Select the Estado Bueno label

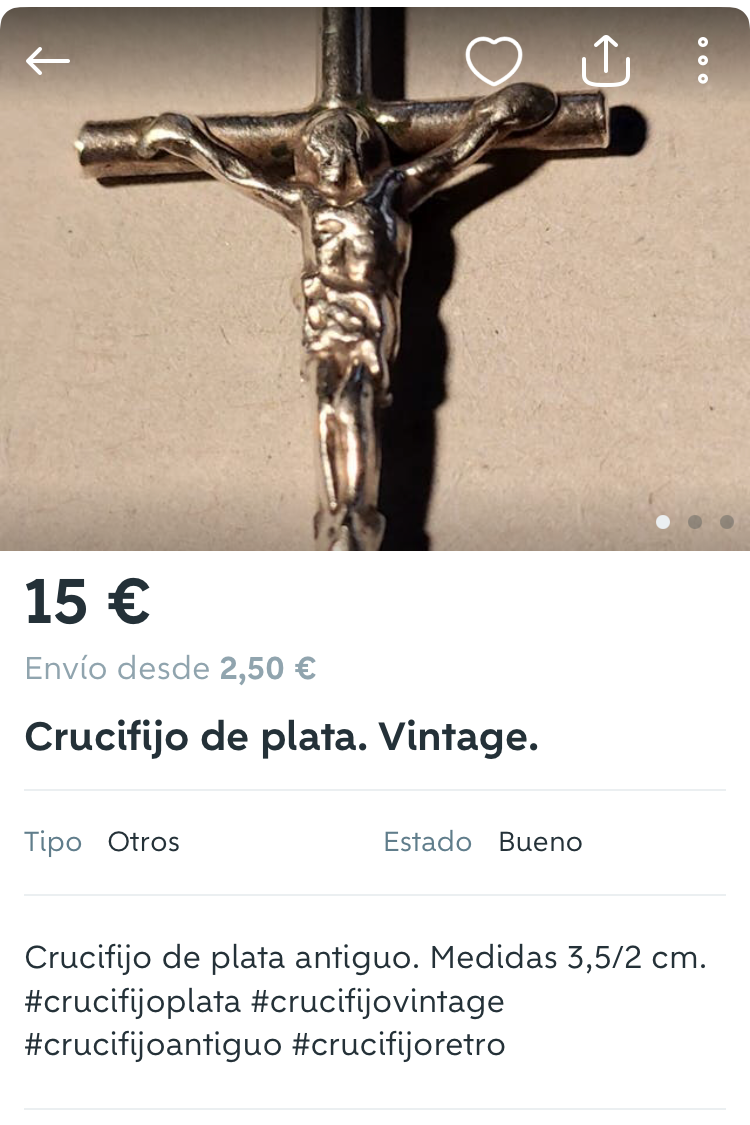coord(540,842)
